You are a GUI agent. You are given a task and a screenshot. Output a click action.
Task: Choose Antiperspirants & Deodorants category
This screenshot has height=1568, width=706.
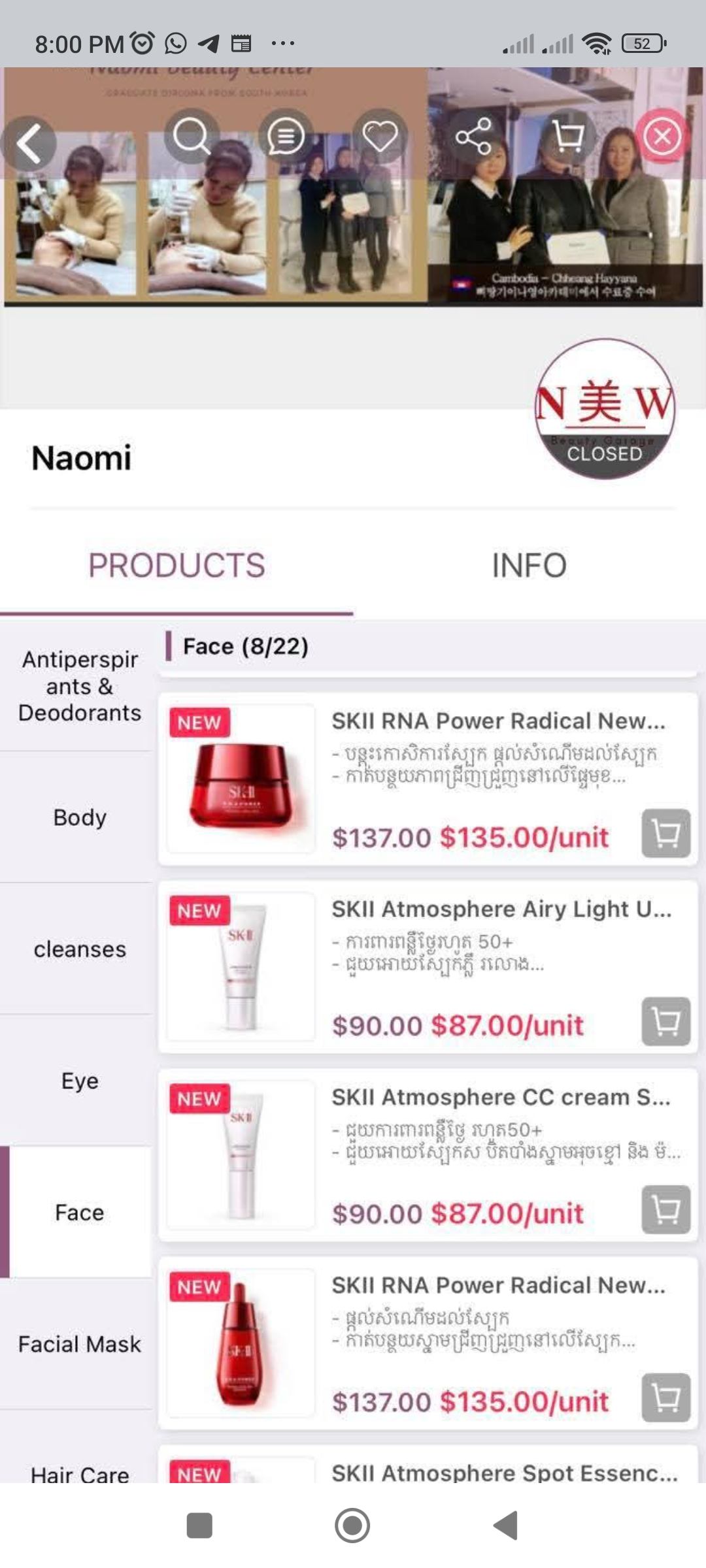(x=79, y=686)
